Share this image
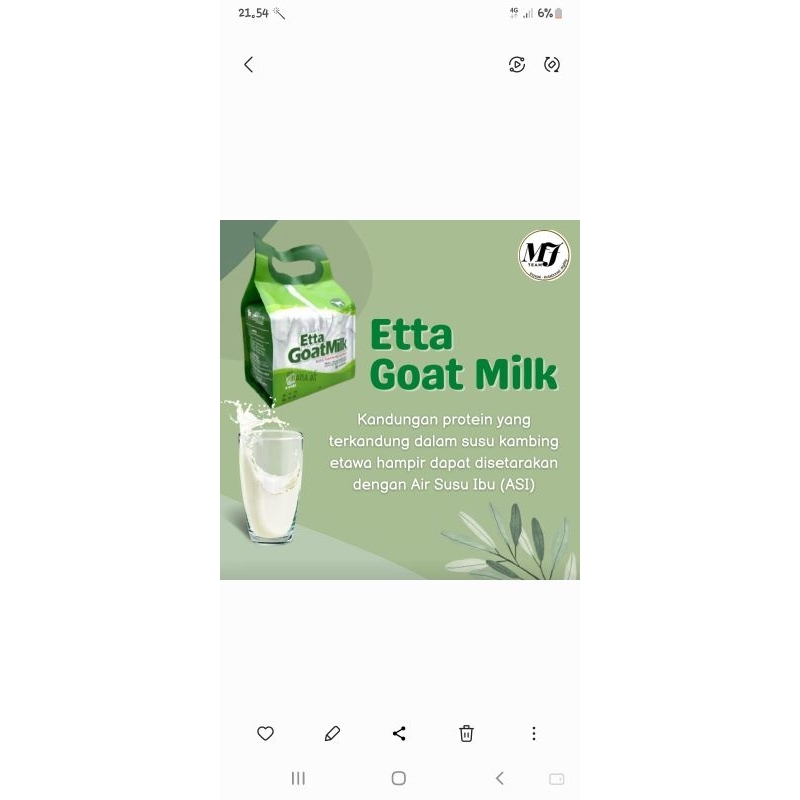This screenshot has height=800, width=800. [399, 734]
